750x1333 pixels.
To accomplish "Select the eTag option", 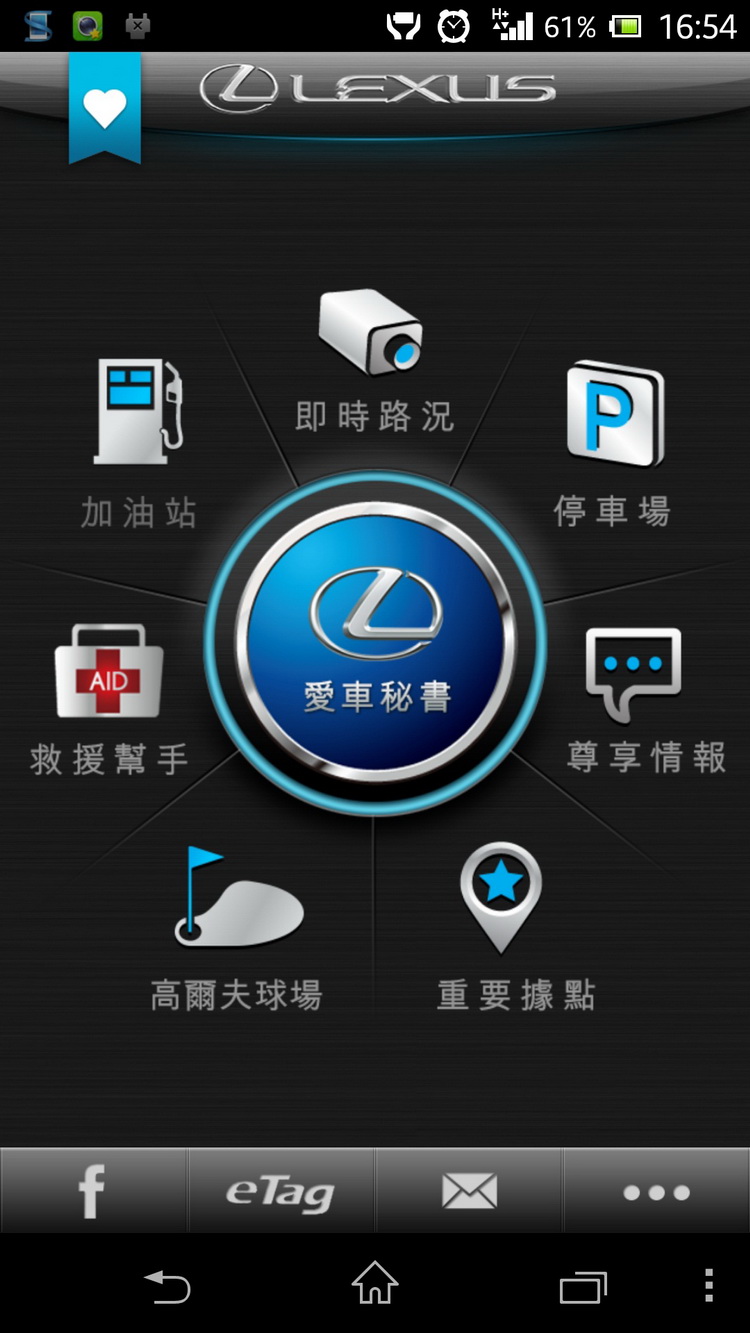I will click(x=281, y=1191).
